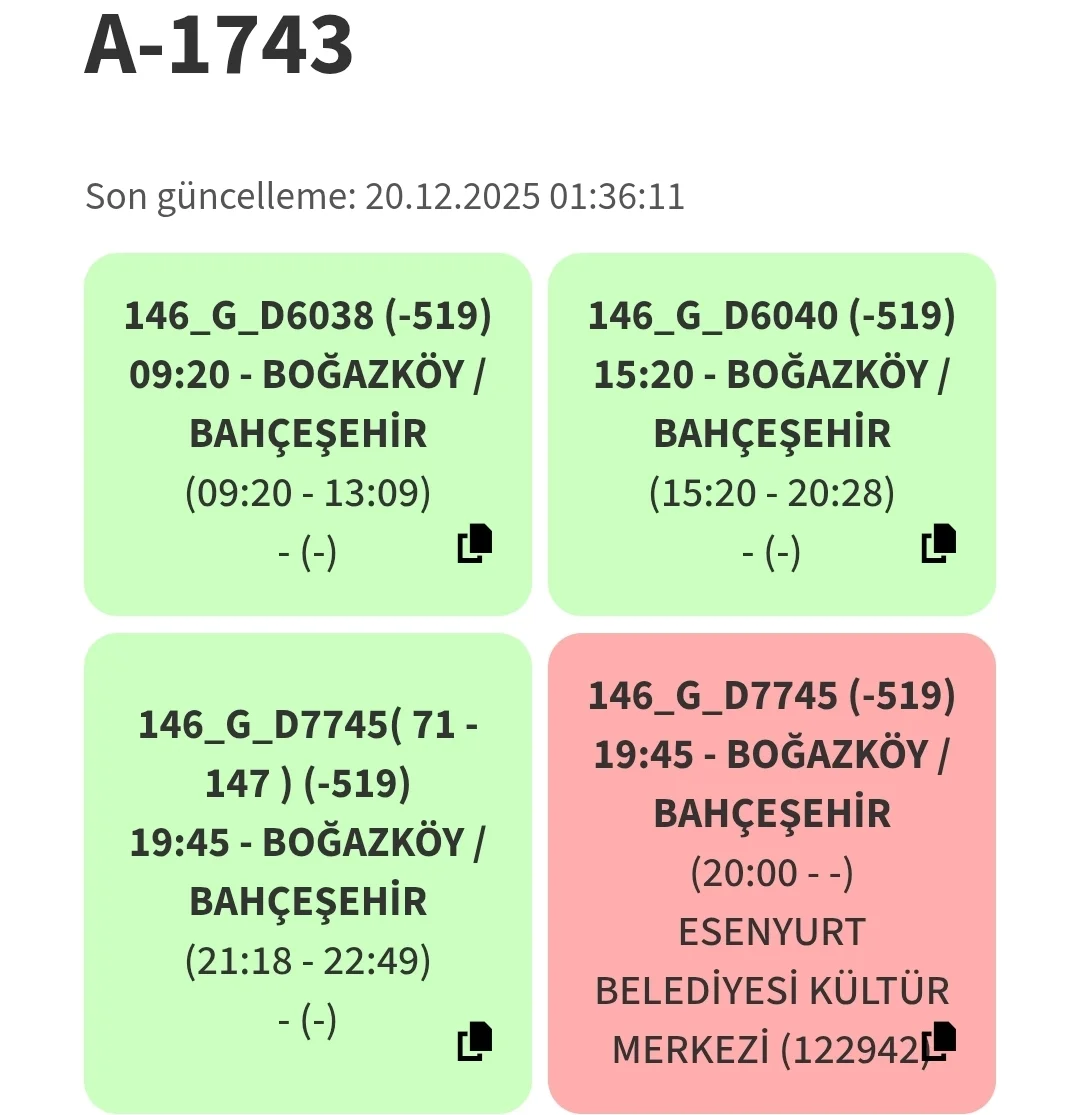Image resolution: width=1080 pixels, height=1115 pixels.
Task: Copy the 146_G_D6040 15:20 trip details
Action: tap(938, 543)
